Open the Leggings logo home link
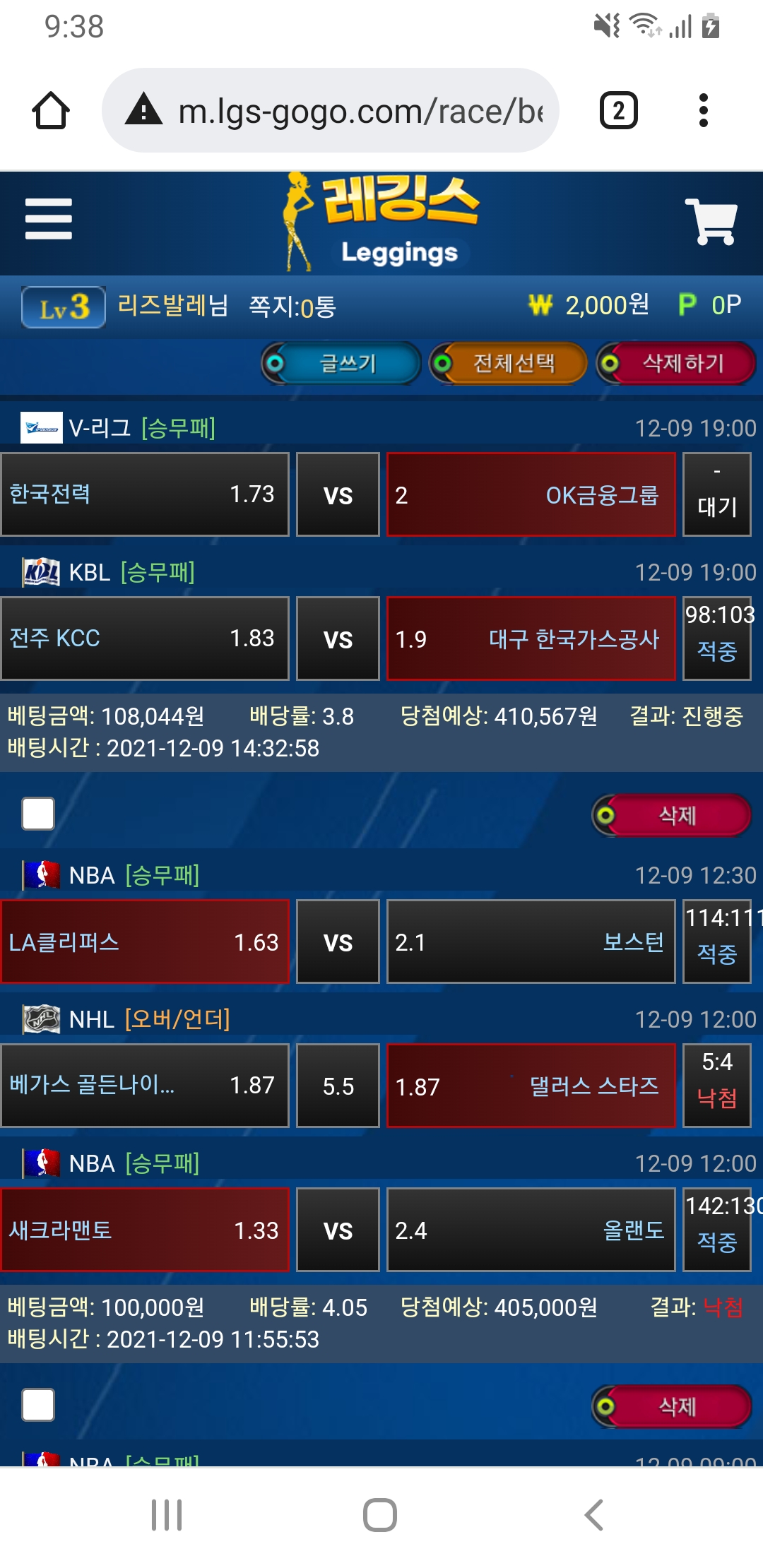The image size is (763, 1568). click(x=383, y=222)
